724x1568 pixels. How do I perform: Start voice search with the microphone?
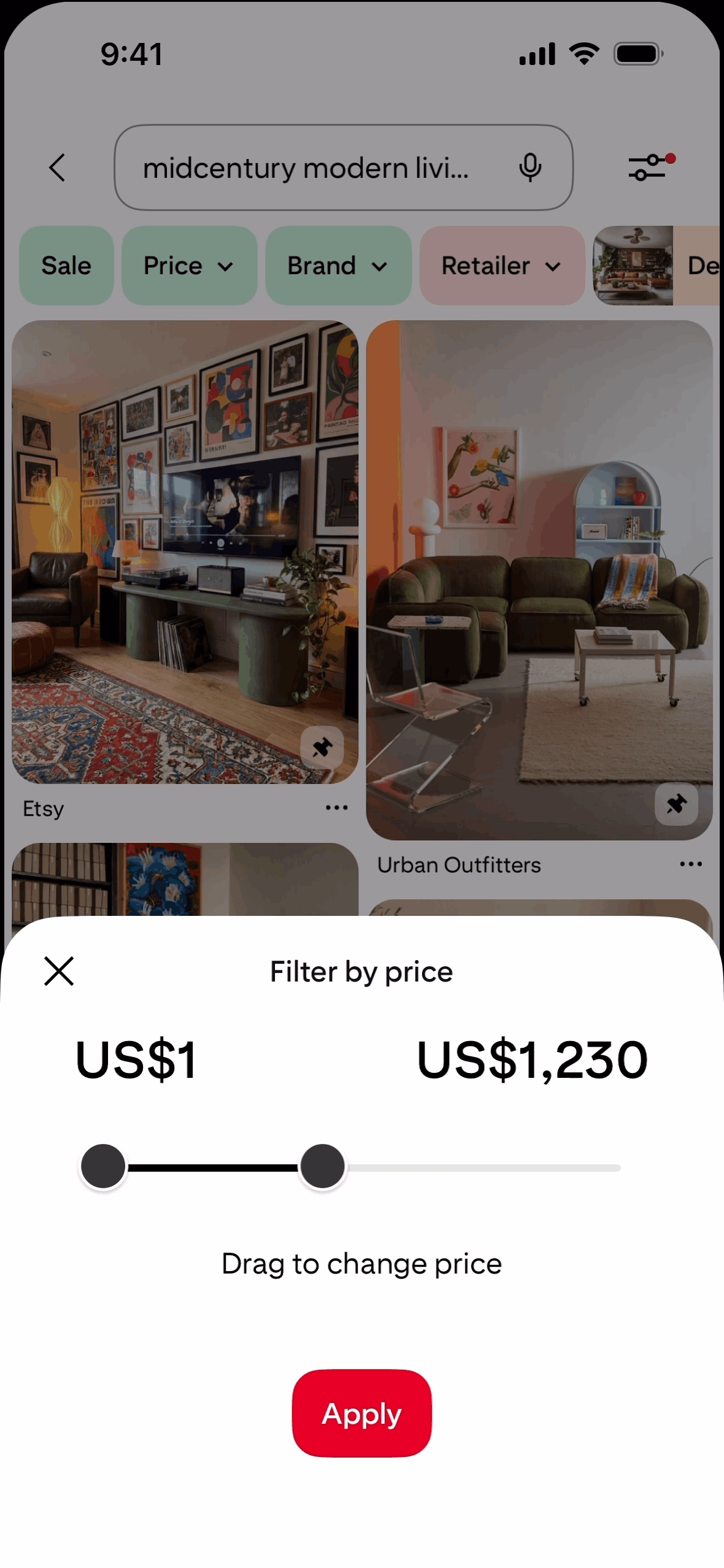pyautogui.click(x=530, y=167)
